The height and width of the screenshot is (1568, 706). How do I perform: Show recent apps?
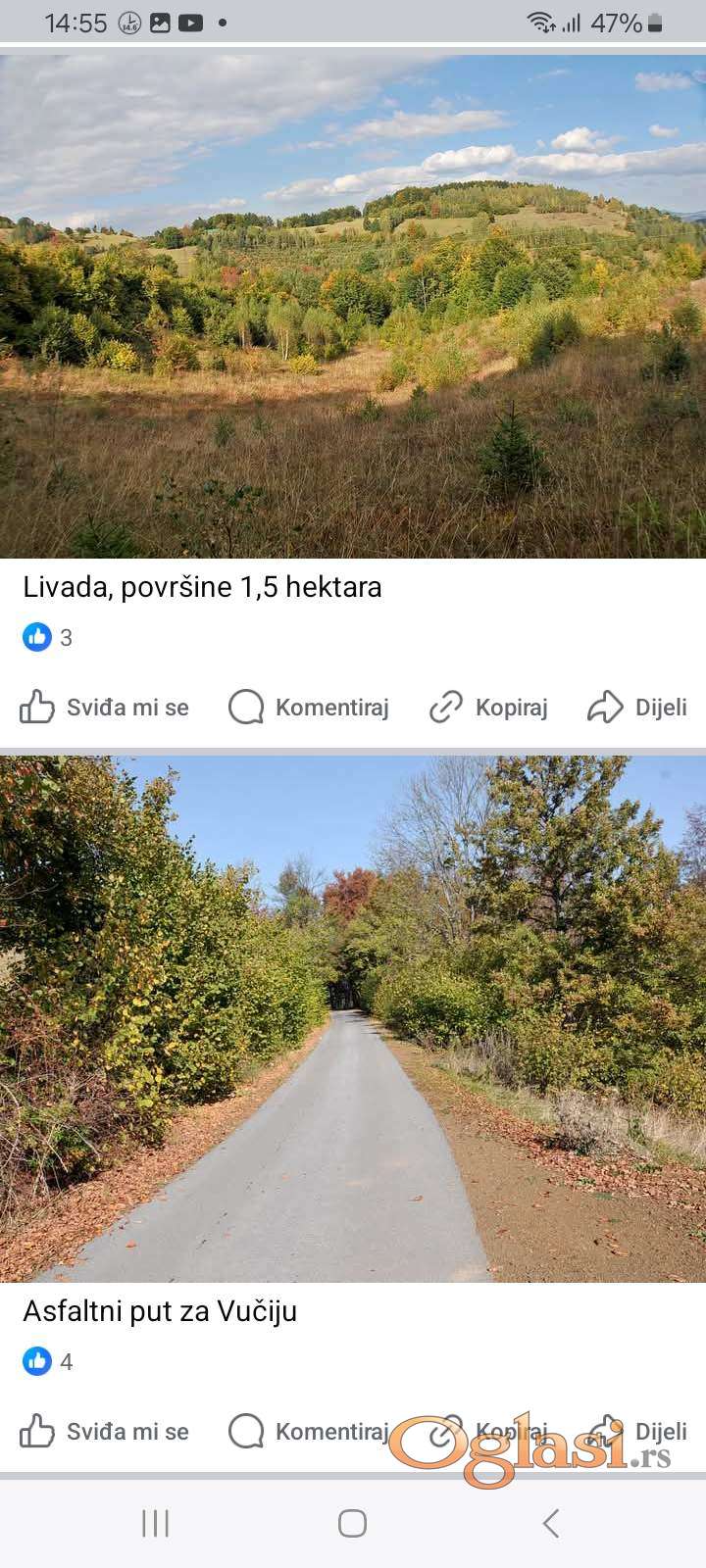(x=155, y=1523)
